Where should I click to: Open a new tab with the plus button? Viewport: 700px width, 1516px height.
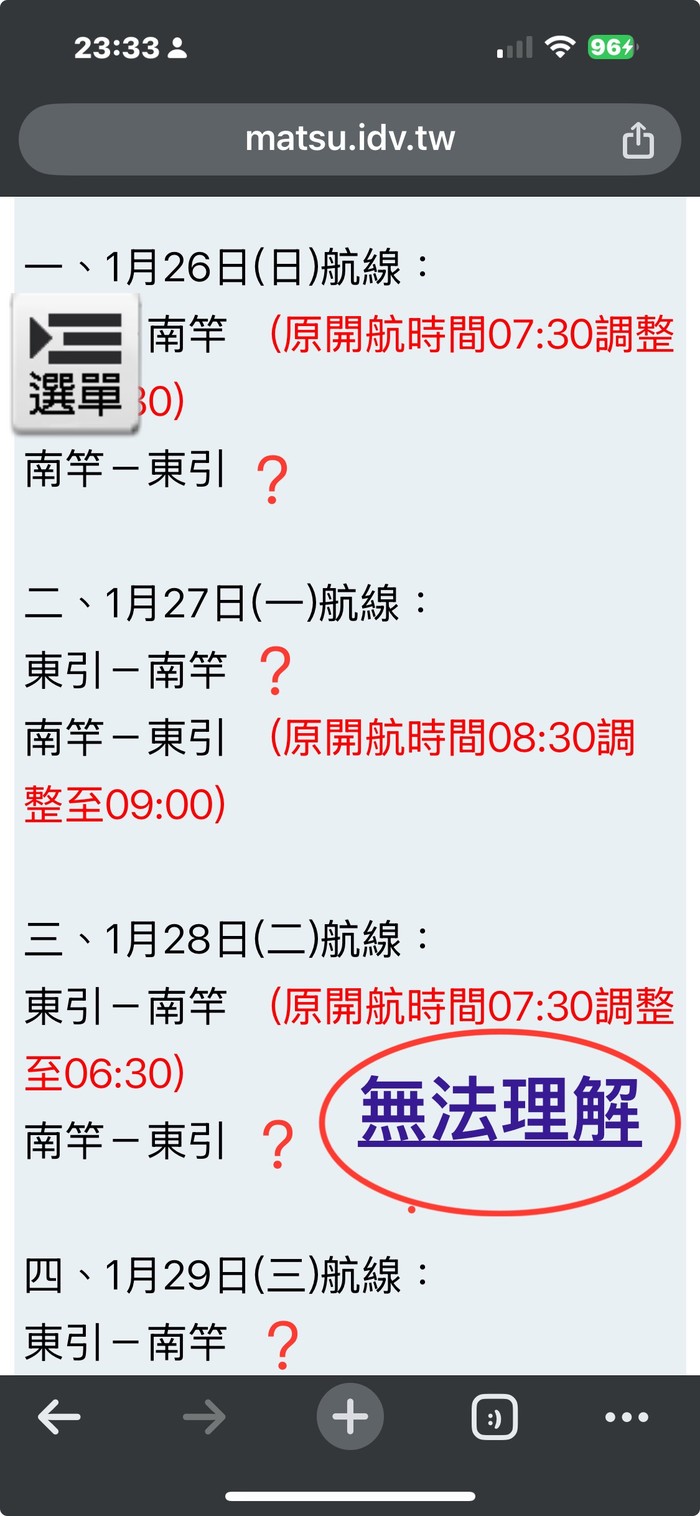[350, 1417]
